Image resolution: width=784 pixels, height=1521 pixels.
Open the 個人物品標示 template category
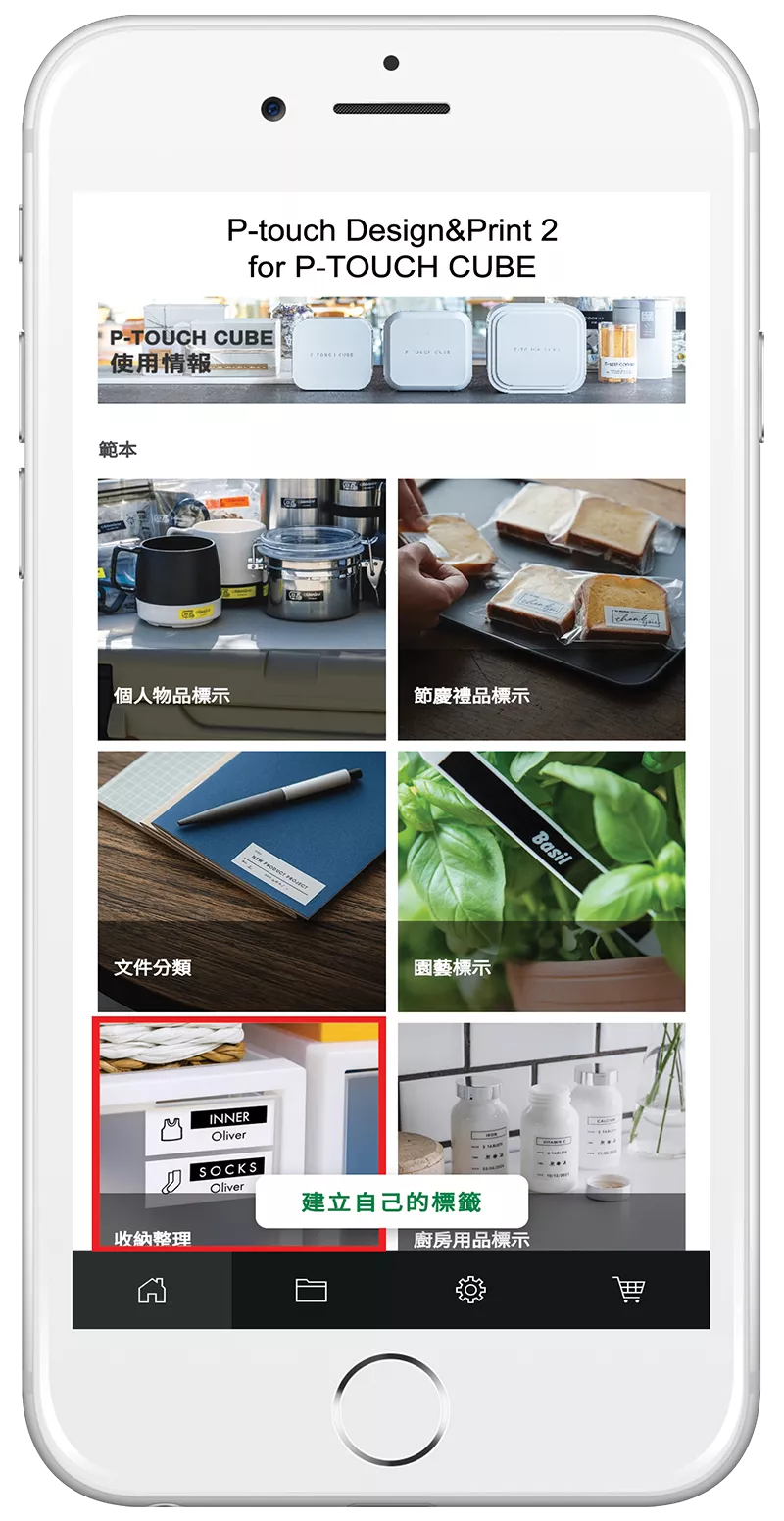241,609
